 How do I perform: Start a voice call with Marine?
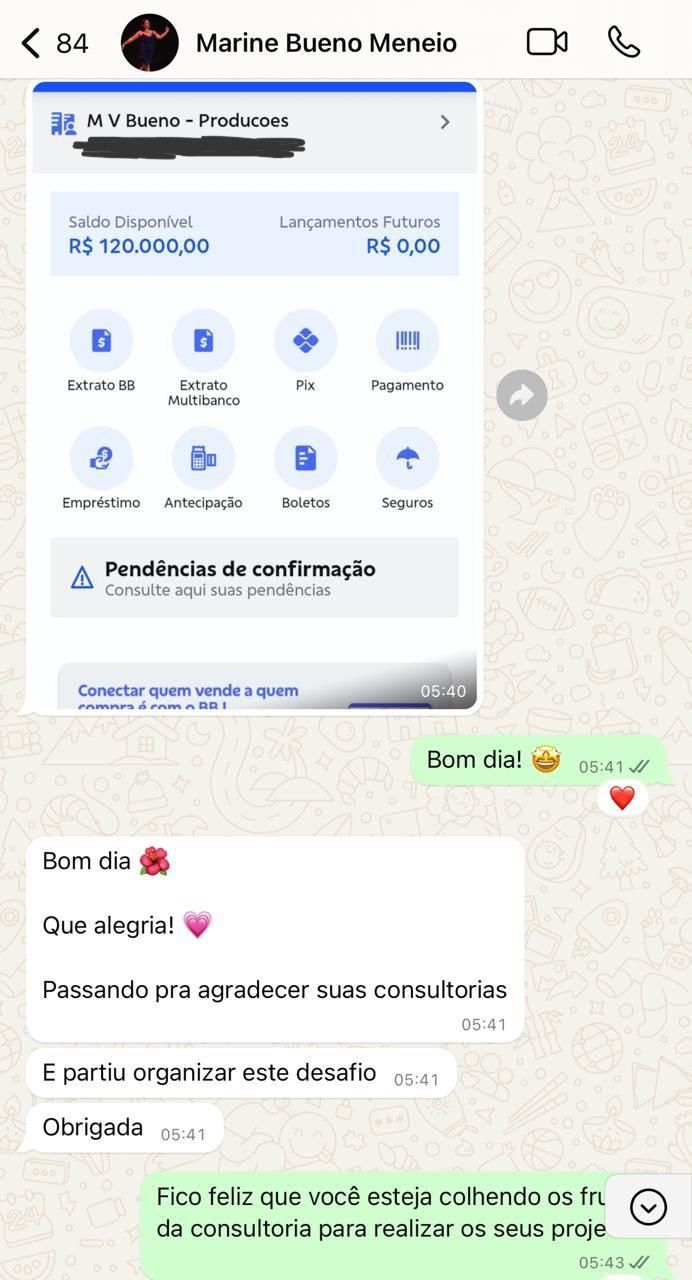[624, 42]
